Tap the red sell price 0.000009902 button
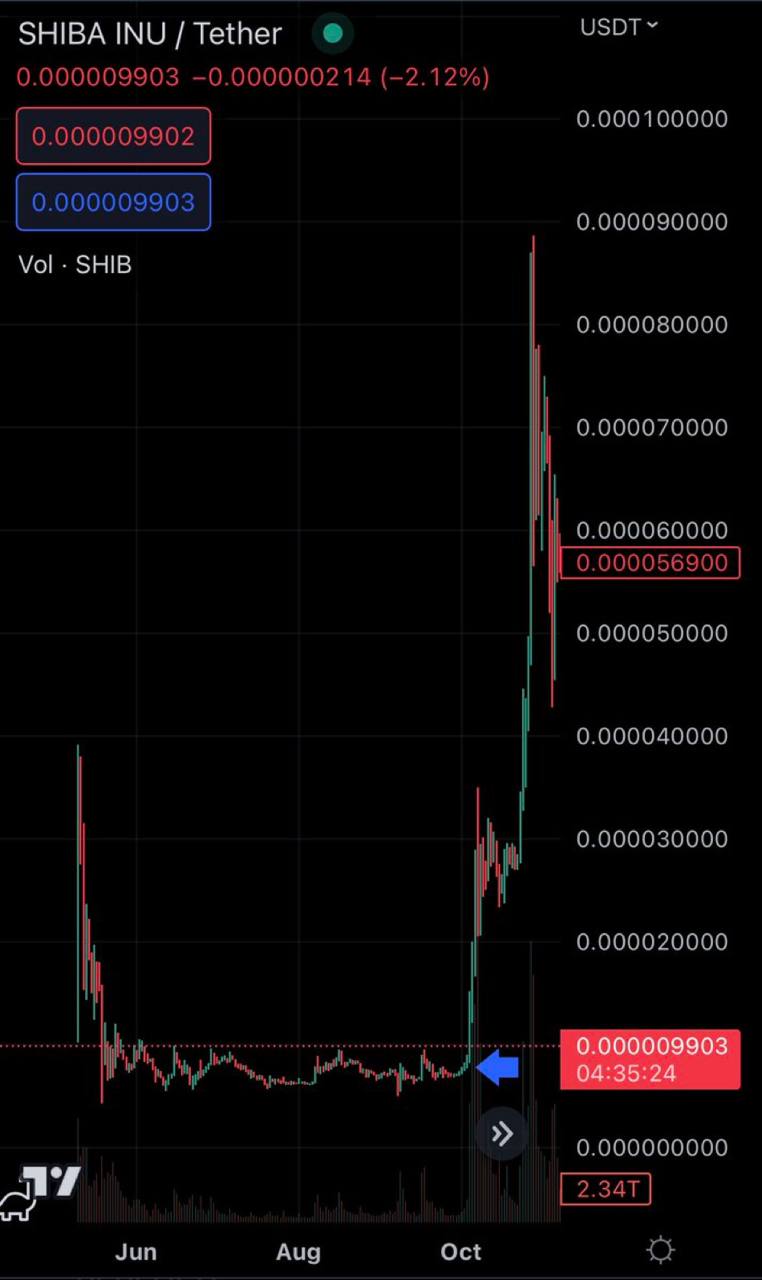This screenshot has height=1280, width=762. pyautogui.click(x=113, y=136)
